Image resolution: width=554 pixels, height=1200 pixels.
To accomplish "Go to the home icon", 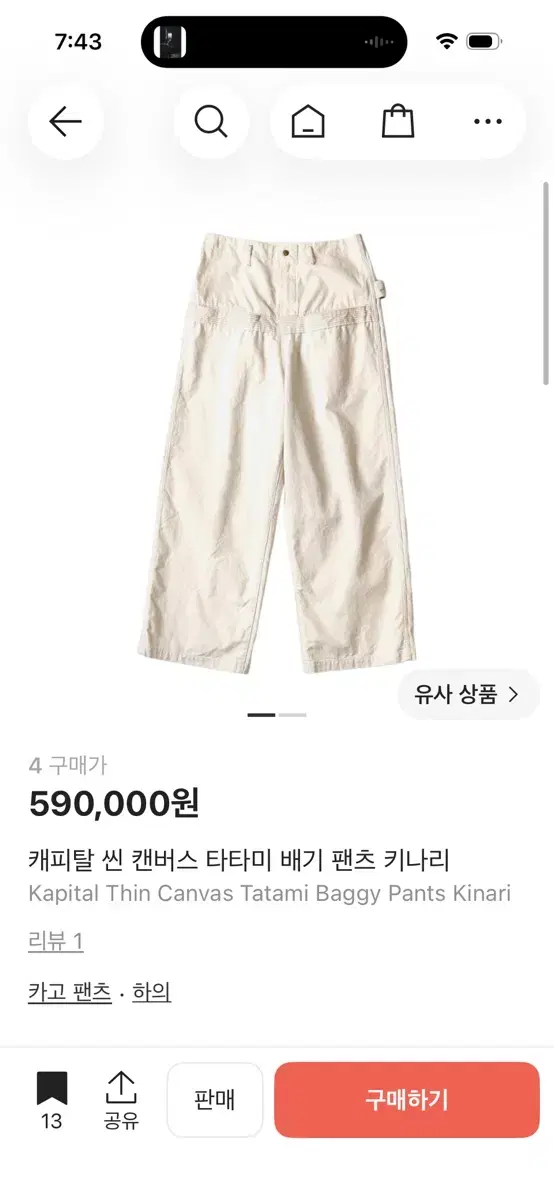I will point(308,122).
